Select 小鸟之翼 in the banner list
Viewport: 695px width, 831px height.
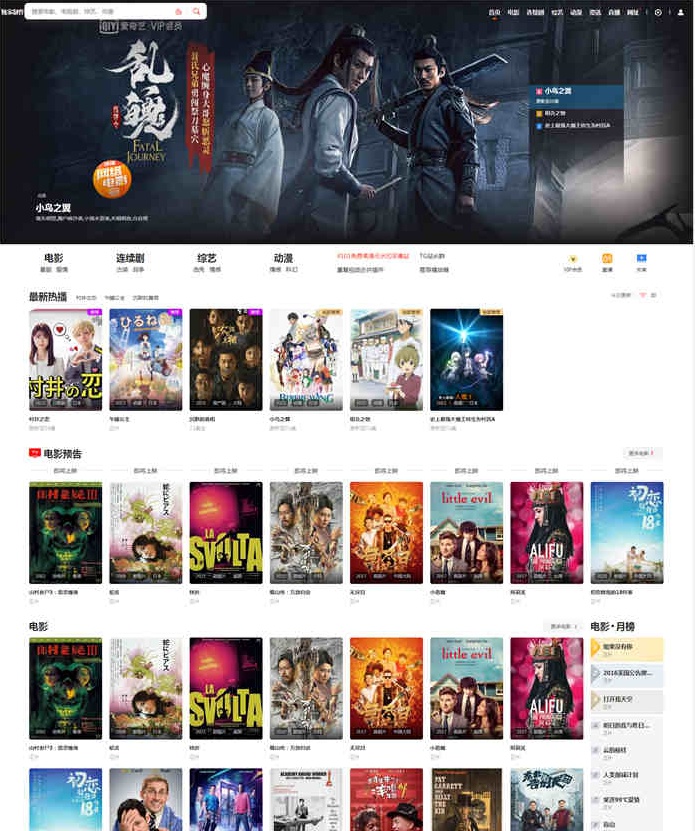[560, 91]
